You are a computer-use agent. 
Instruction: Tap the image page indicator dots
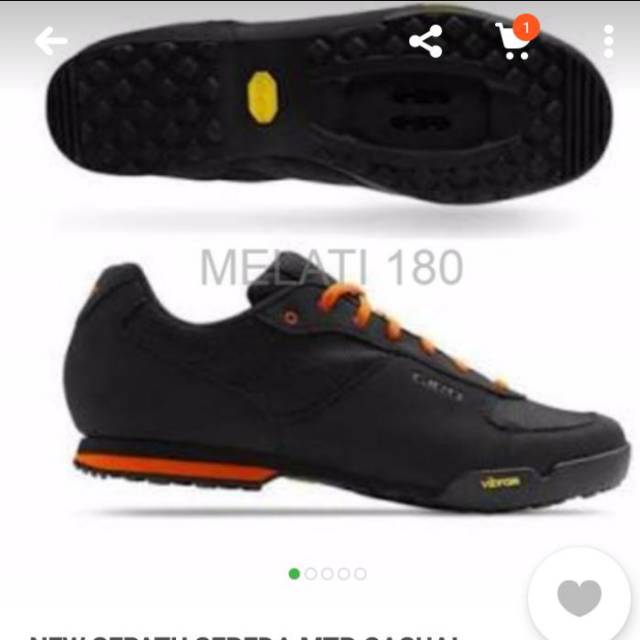[x=327, y=574]
